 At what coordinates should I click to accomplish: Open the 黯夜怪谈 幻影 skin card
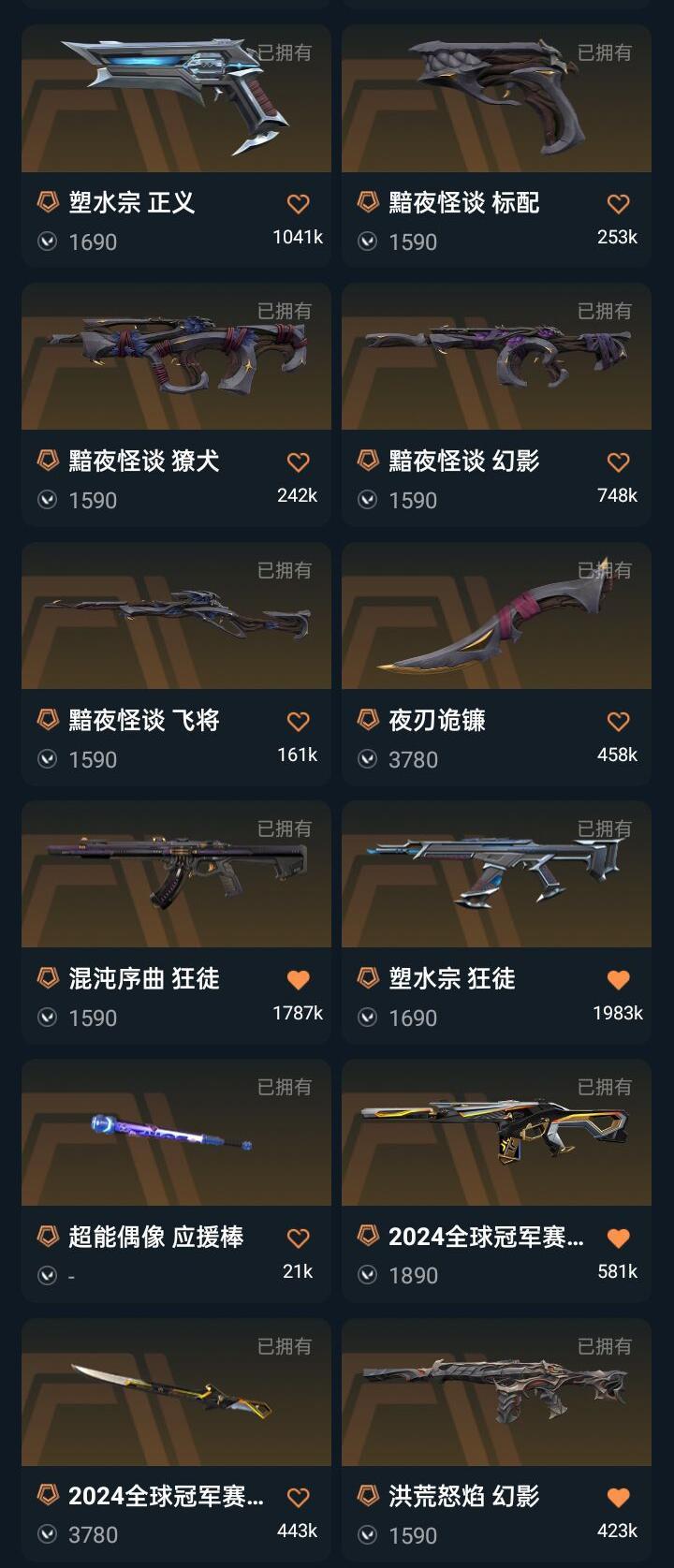click(496, 360)
